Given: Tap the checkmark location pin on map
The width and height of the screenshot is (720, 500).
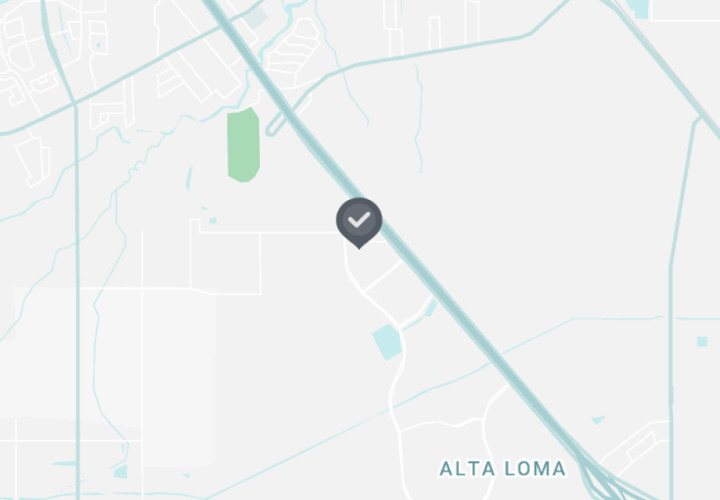Looking at the screenshot, I should tap(358, 220).
